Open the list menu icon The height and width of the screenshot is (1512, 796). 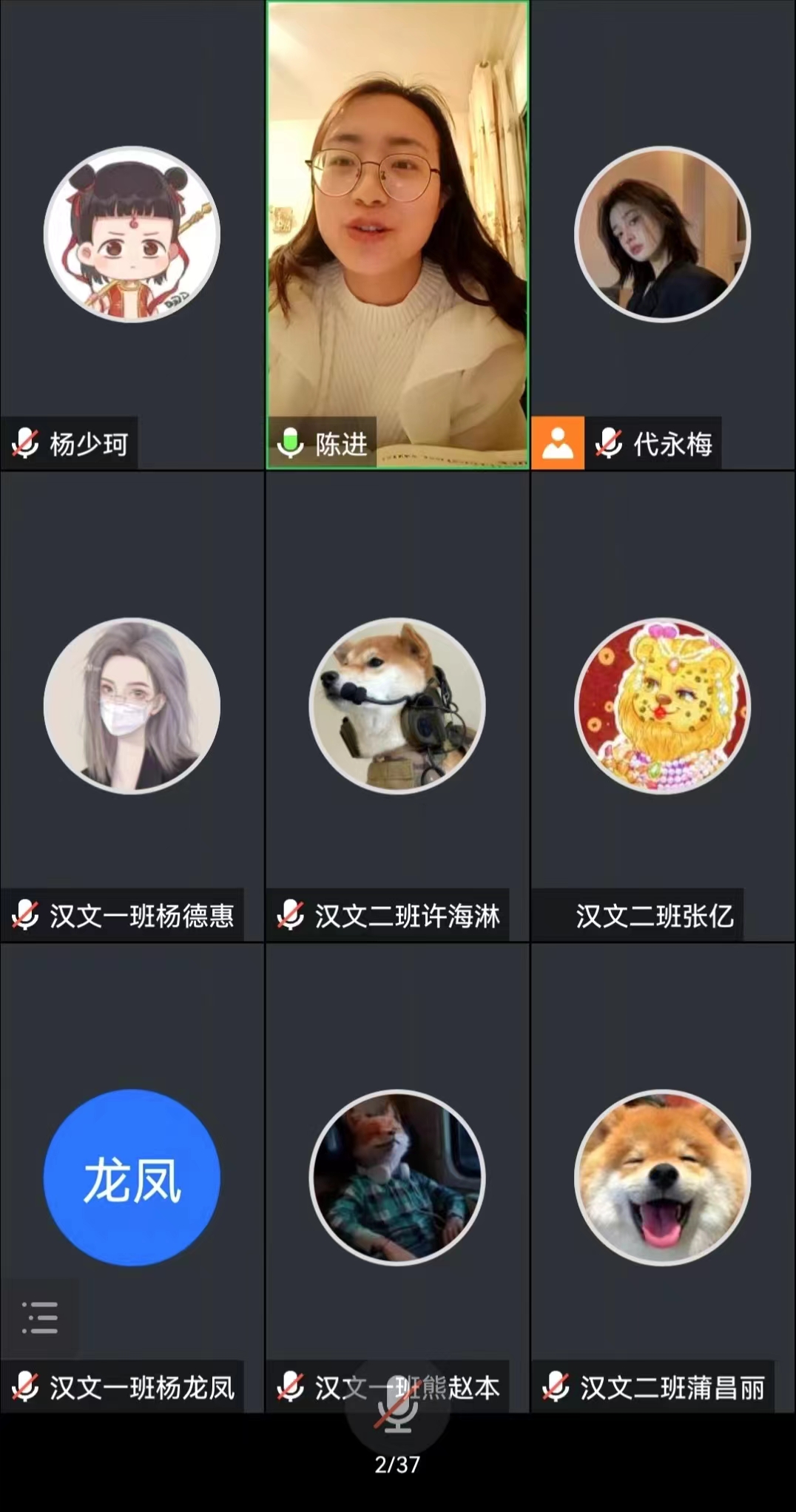[40, 1317]
